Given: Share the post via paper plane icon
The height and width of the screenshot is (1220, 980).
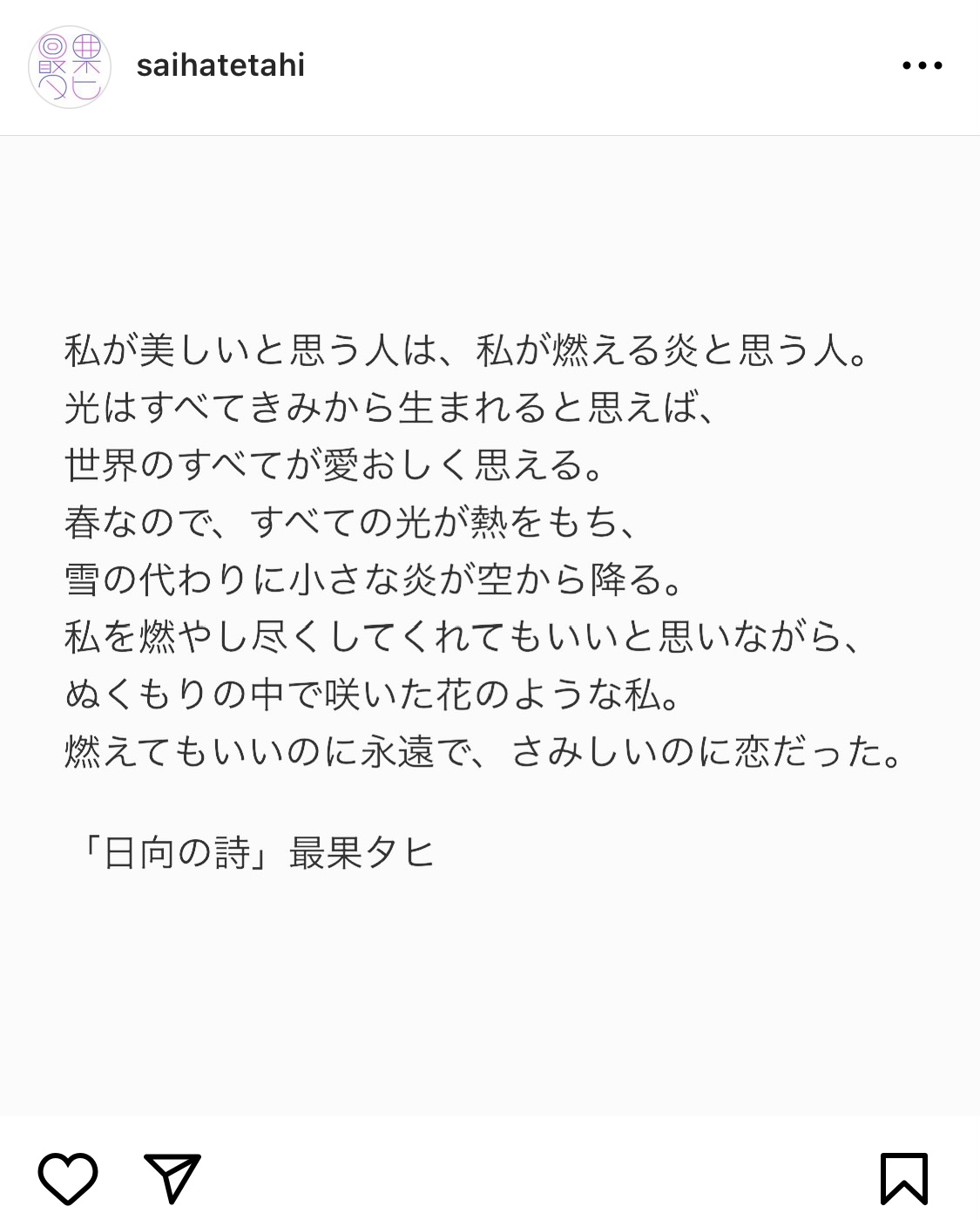Looking at the screenshot, I should pyautogui.click(x=172, y=1178).
